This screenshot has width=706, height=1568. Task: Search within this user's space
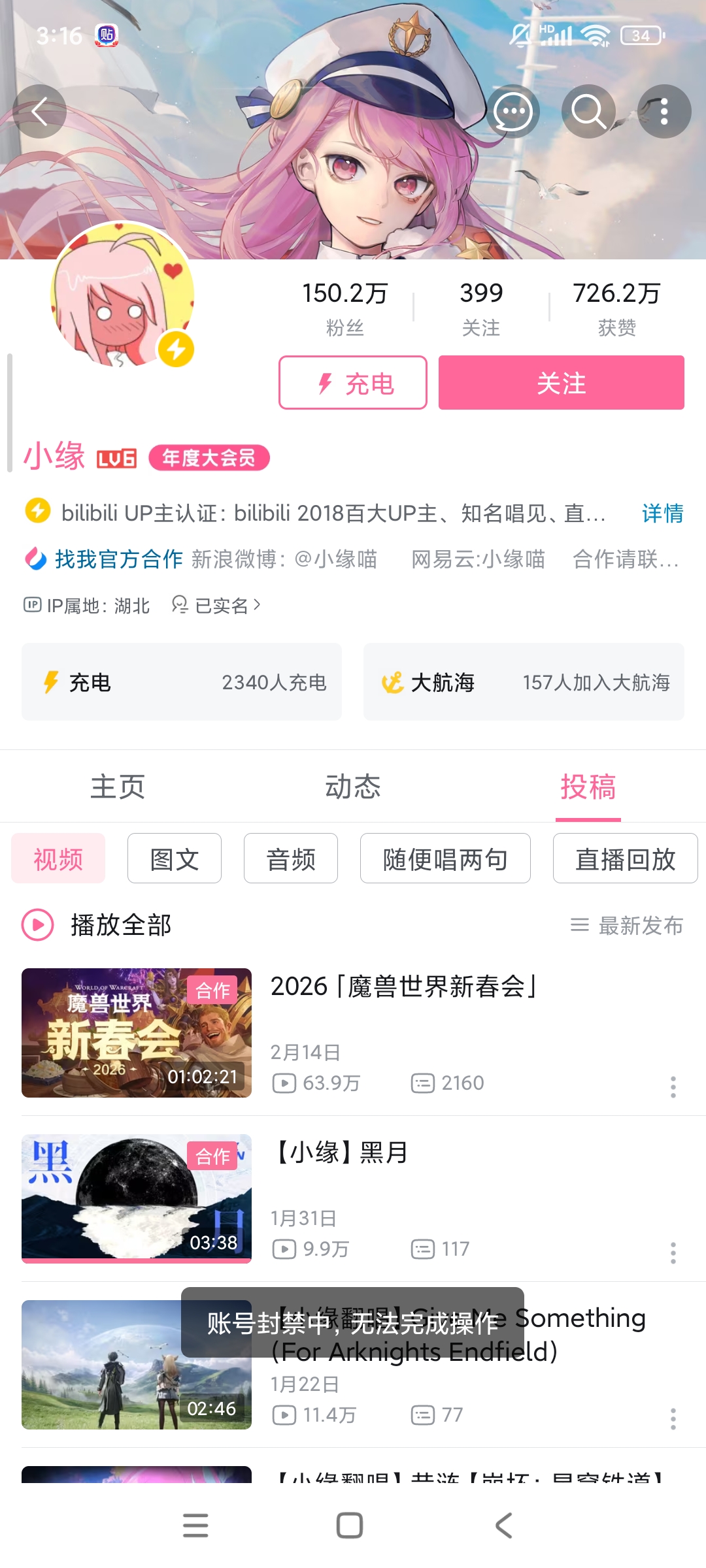tap(588, 111)
